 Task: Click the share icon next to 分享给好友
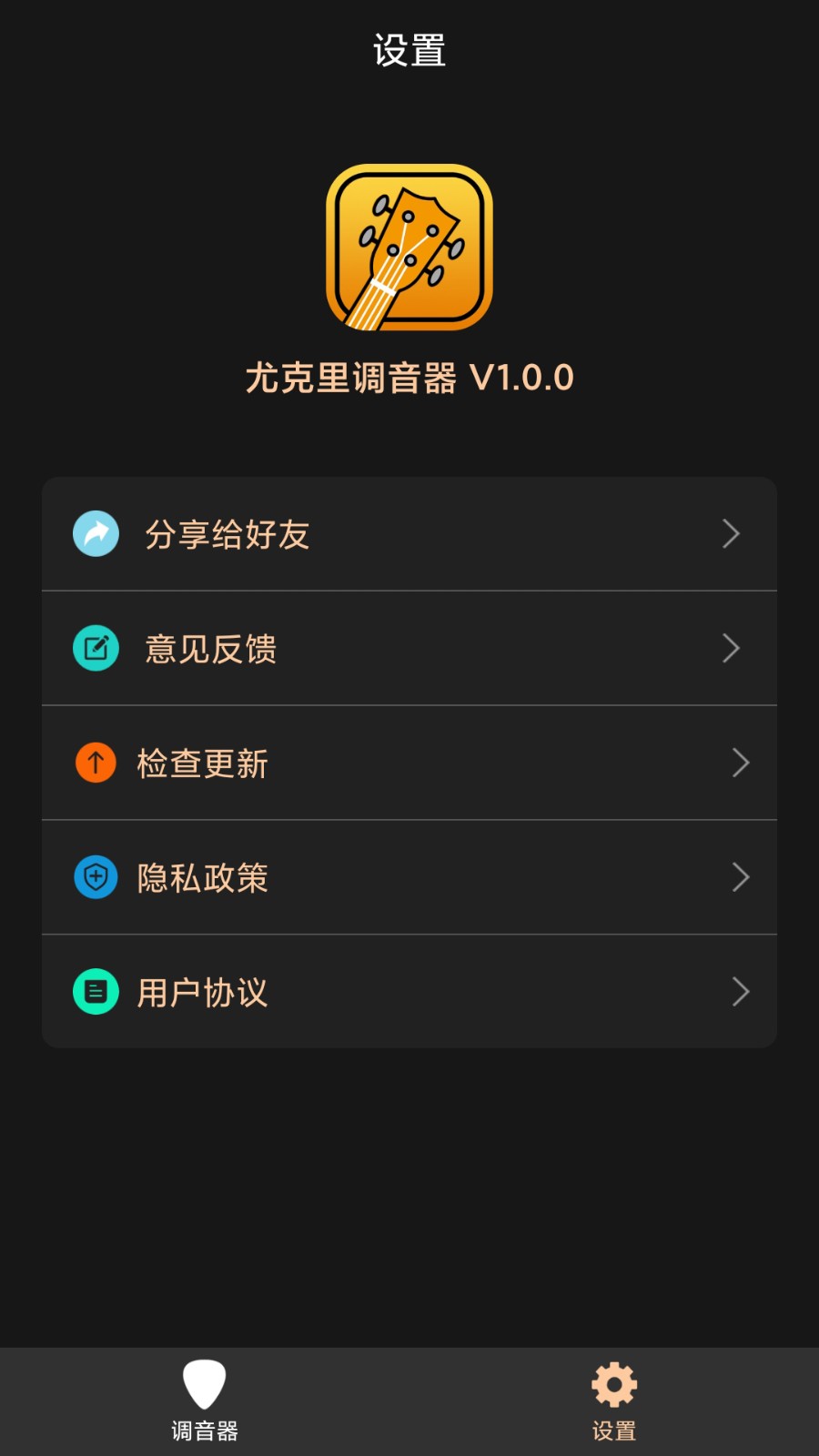coord(95,534)
